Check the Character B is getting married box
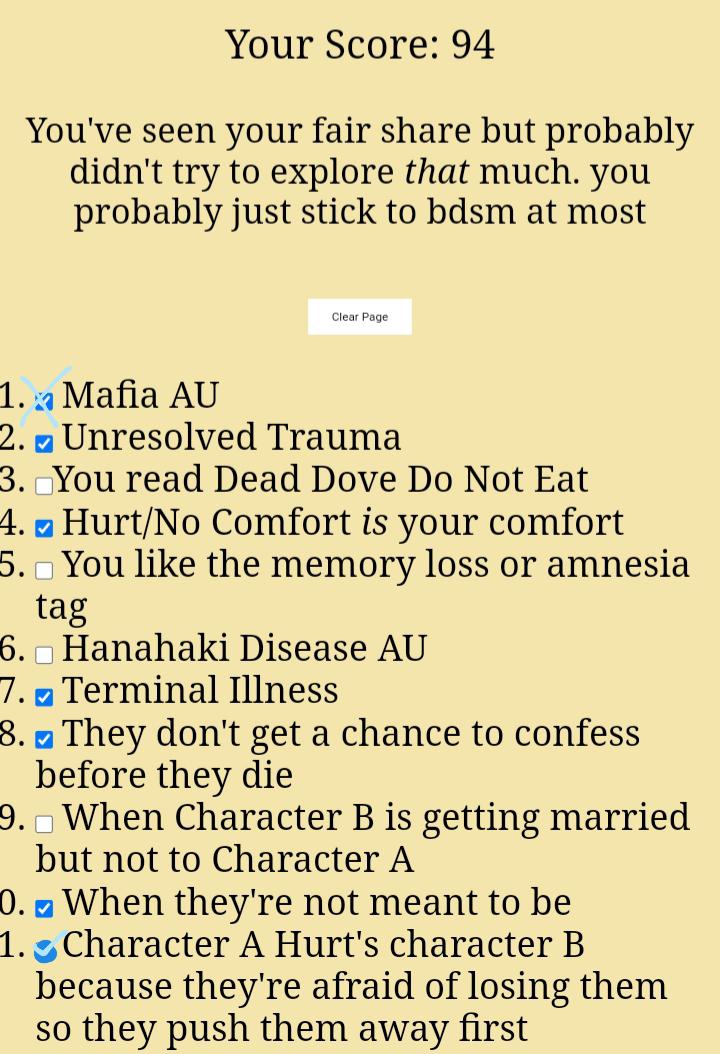The width and height of the screenshot is (720, 1054). coord(44,823)
